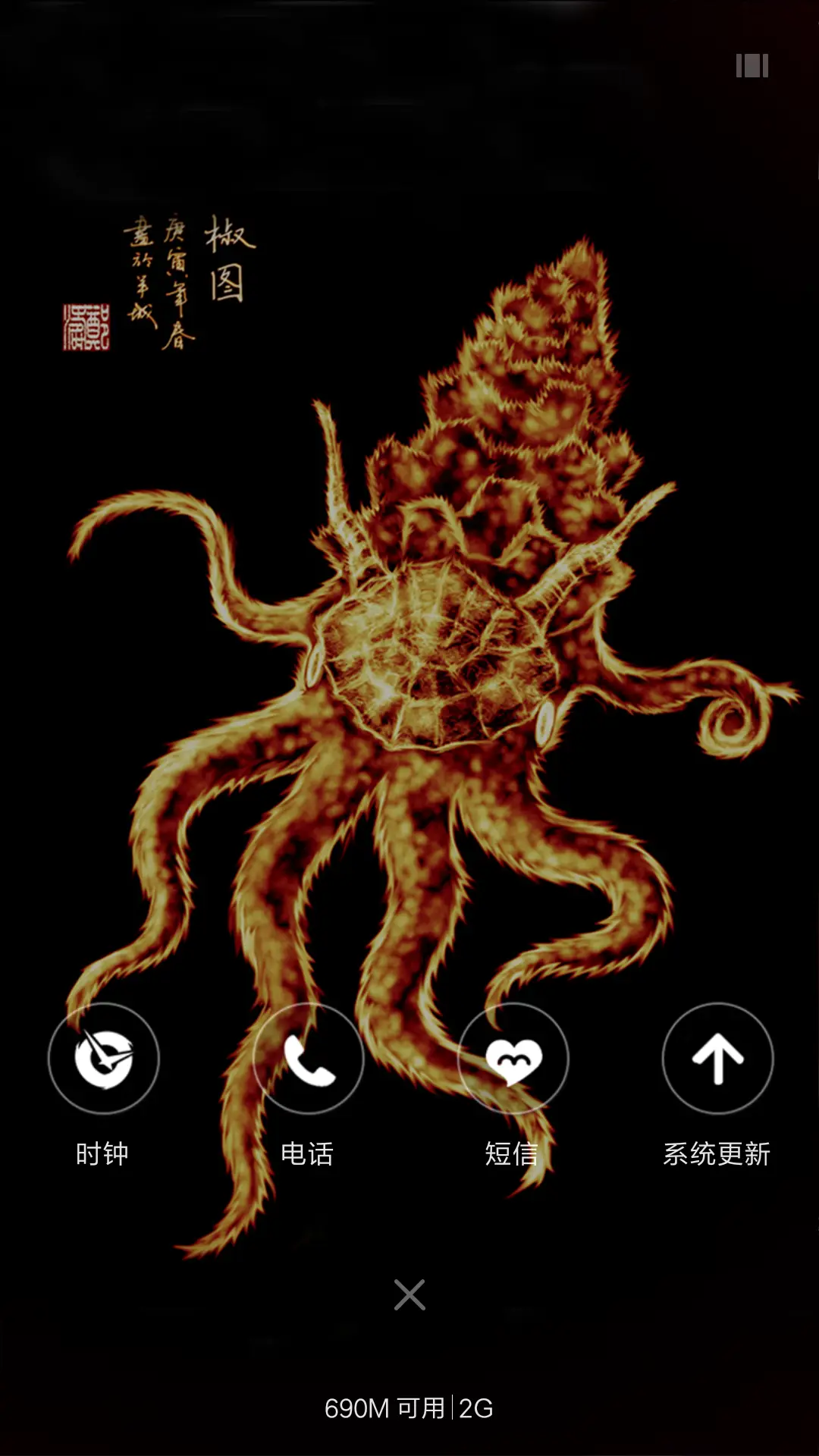Open the 电话 phone app
This screenshot has height=1456, width=819.
click(x=309, y=1059)
